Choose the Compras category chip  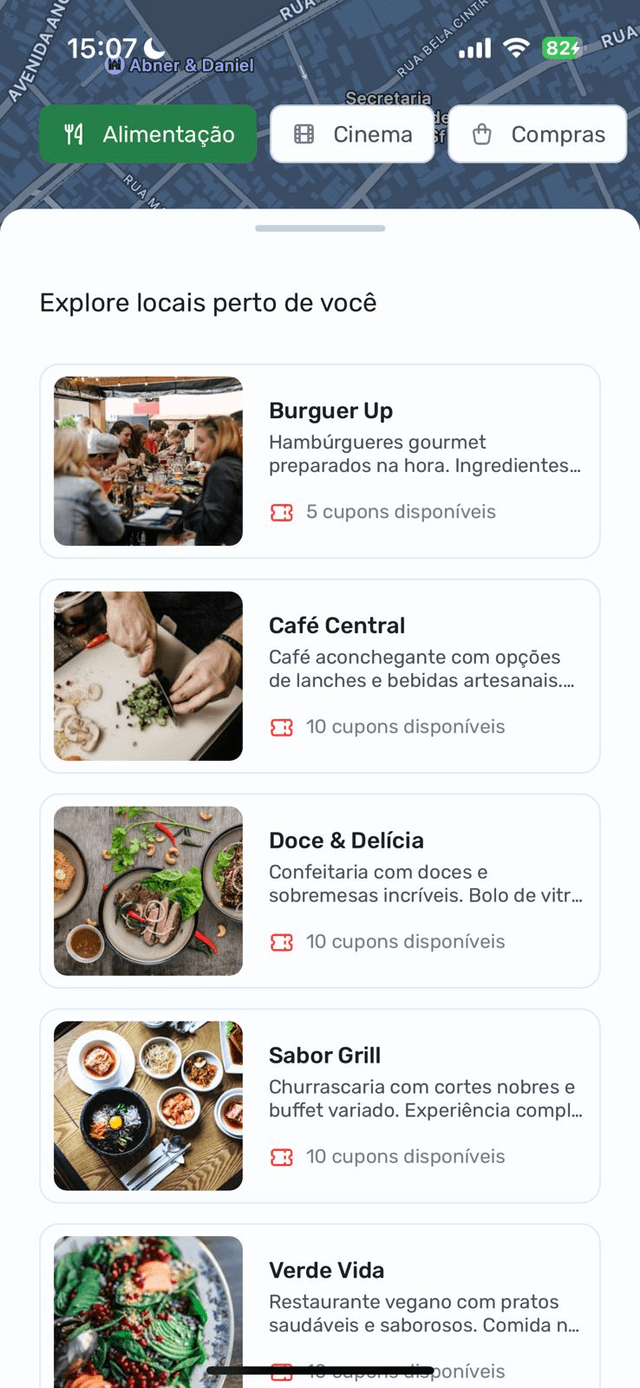pos(537,134)
